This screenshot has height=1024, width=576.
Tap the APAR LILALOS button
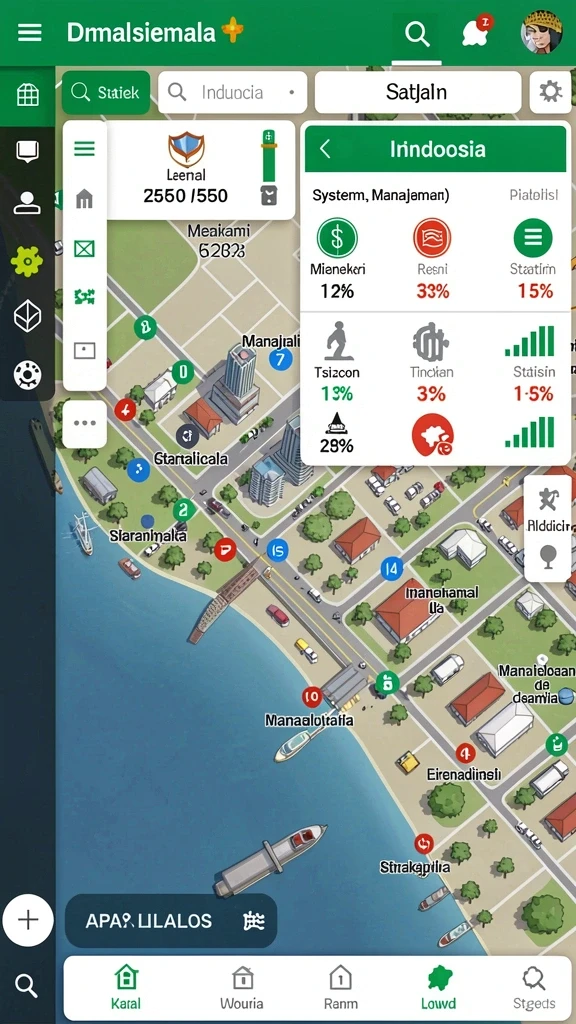tap(171, 921)
